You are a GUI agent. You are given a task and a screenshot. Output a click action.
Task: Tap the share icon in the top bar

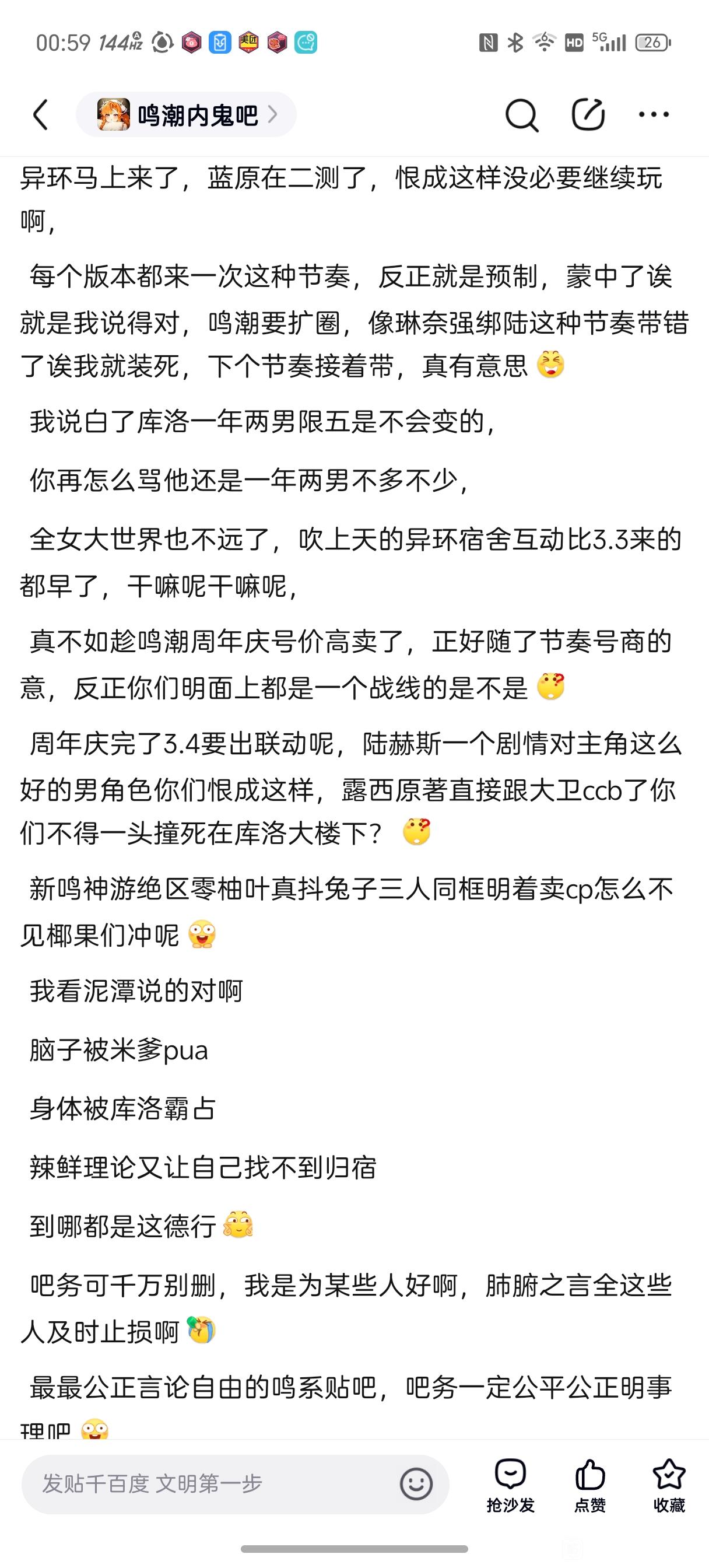click(x=588, y=114)
